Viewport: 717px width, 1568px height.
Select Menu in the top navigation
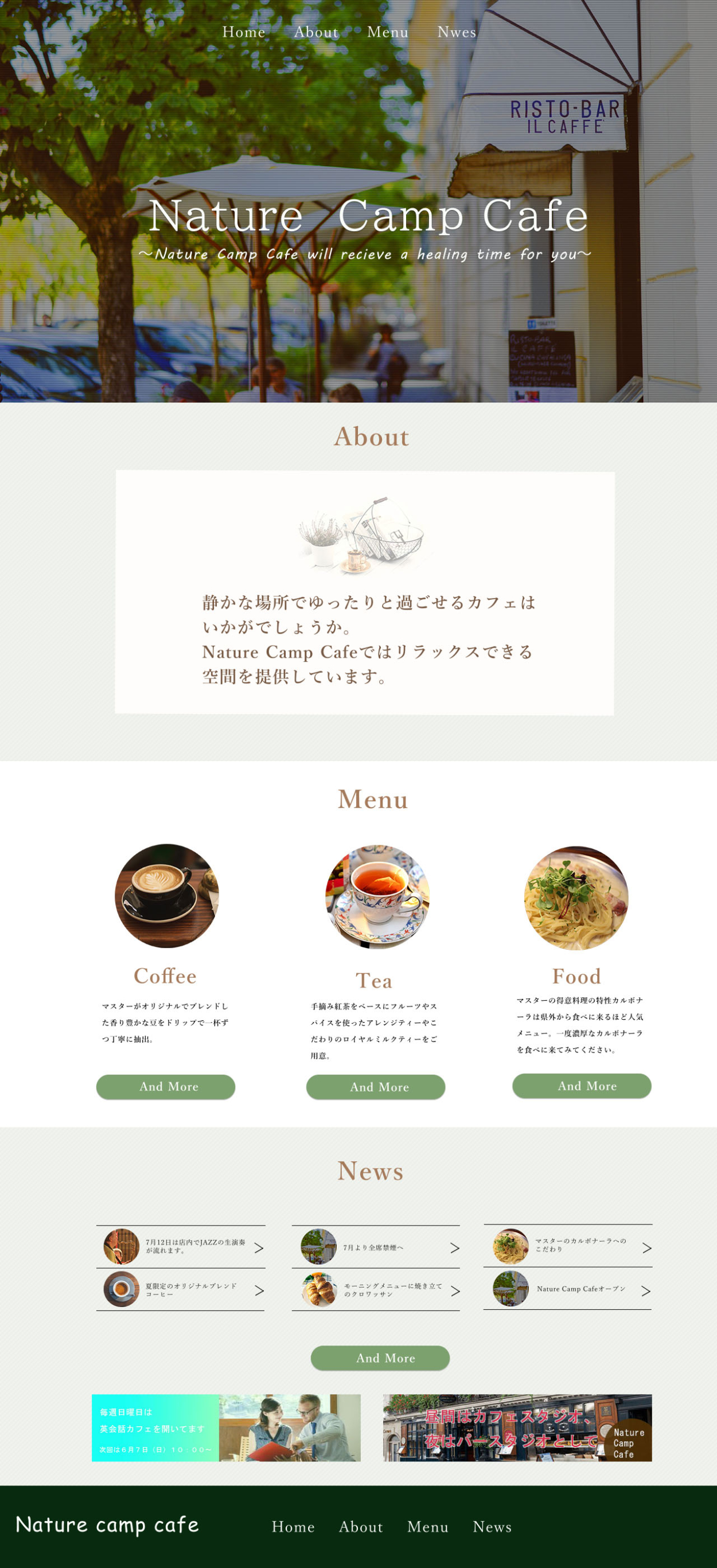click(x=388, y=32)
